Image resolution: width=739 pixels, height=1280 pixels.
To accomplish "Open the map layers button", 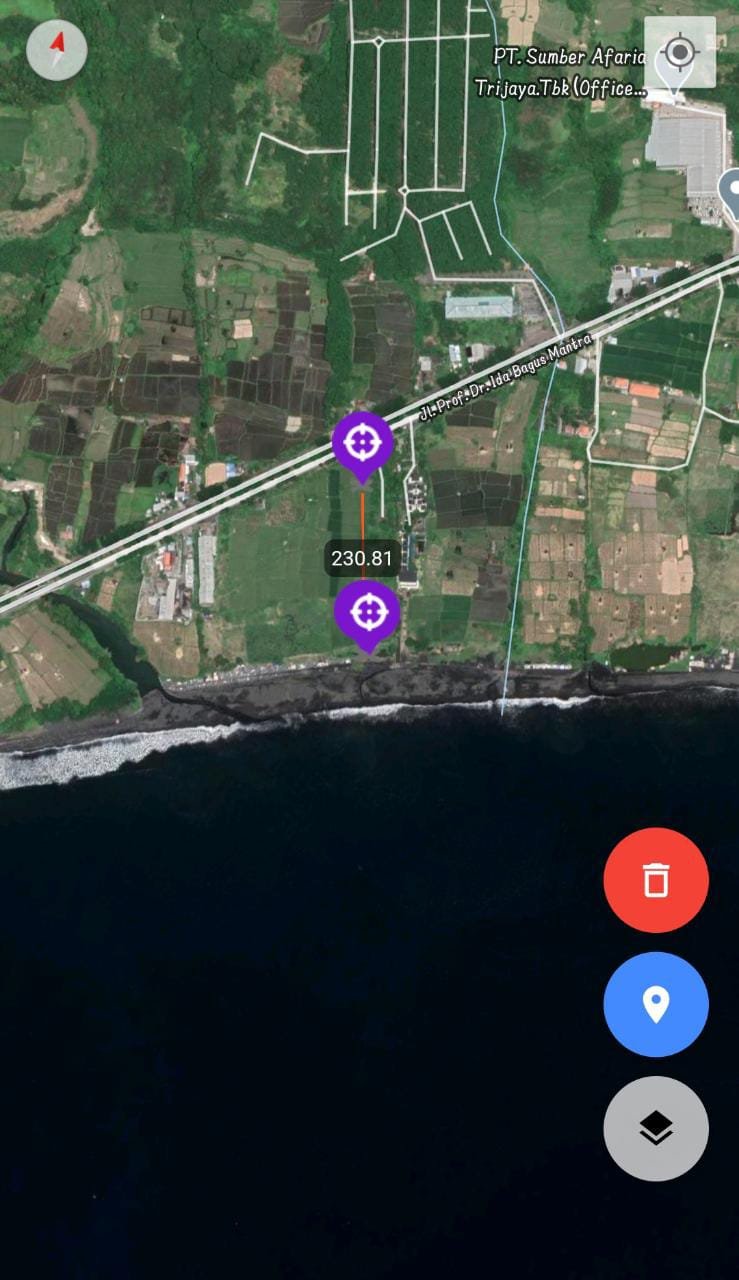I will pos(656,1128).
